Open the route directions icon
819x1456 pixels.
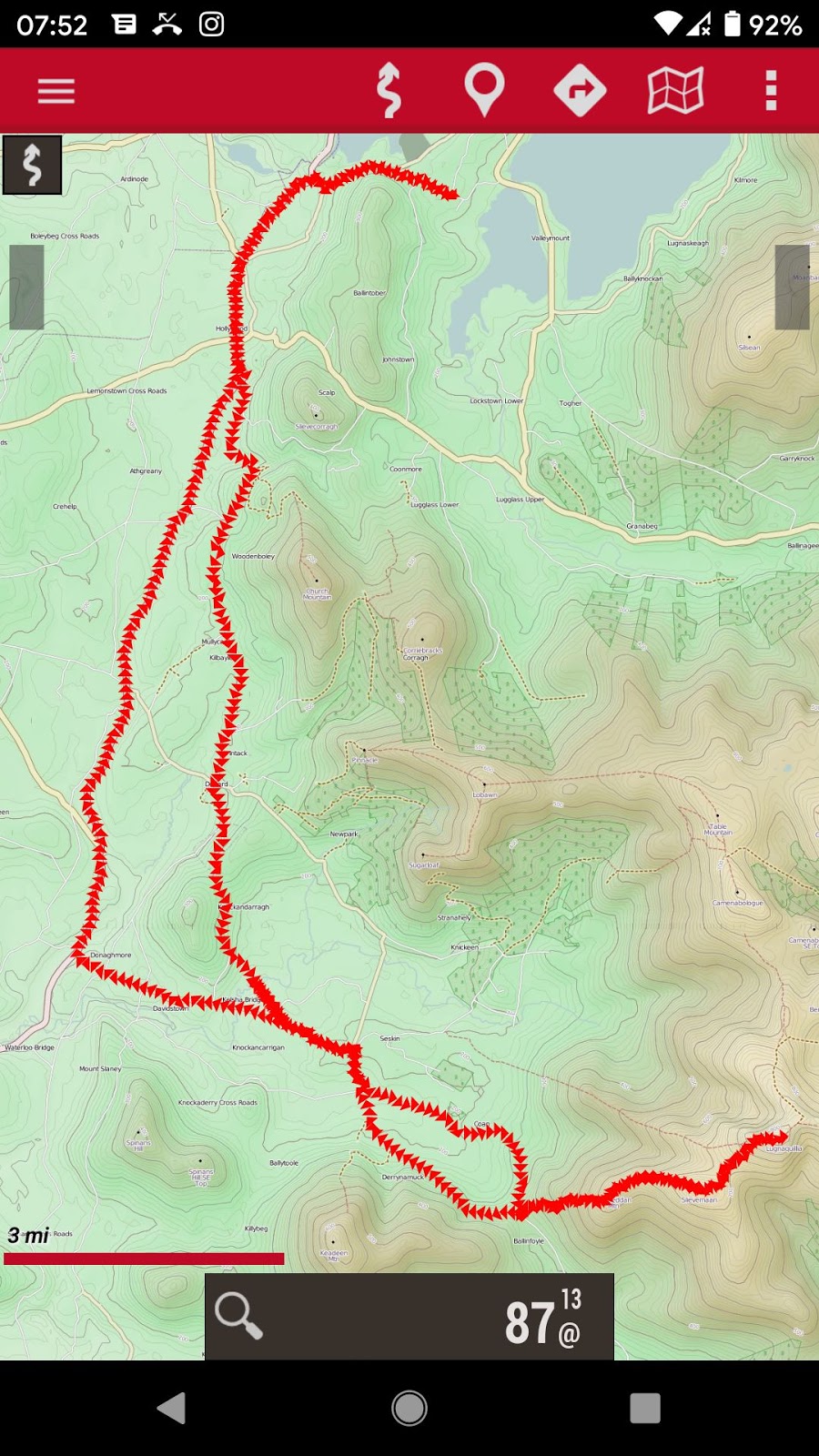point(580,90)
